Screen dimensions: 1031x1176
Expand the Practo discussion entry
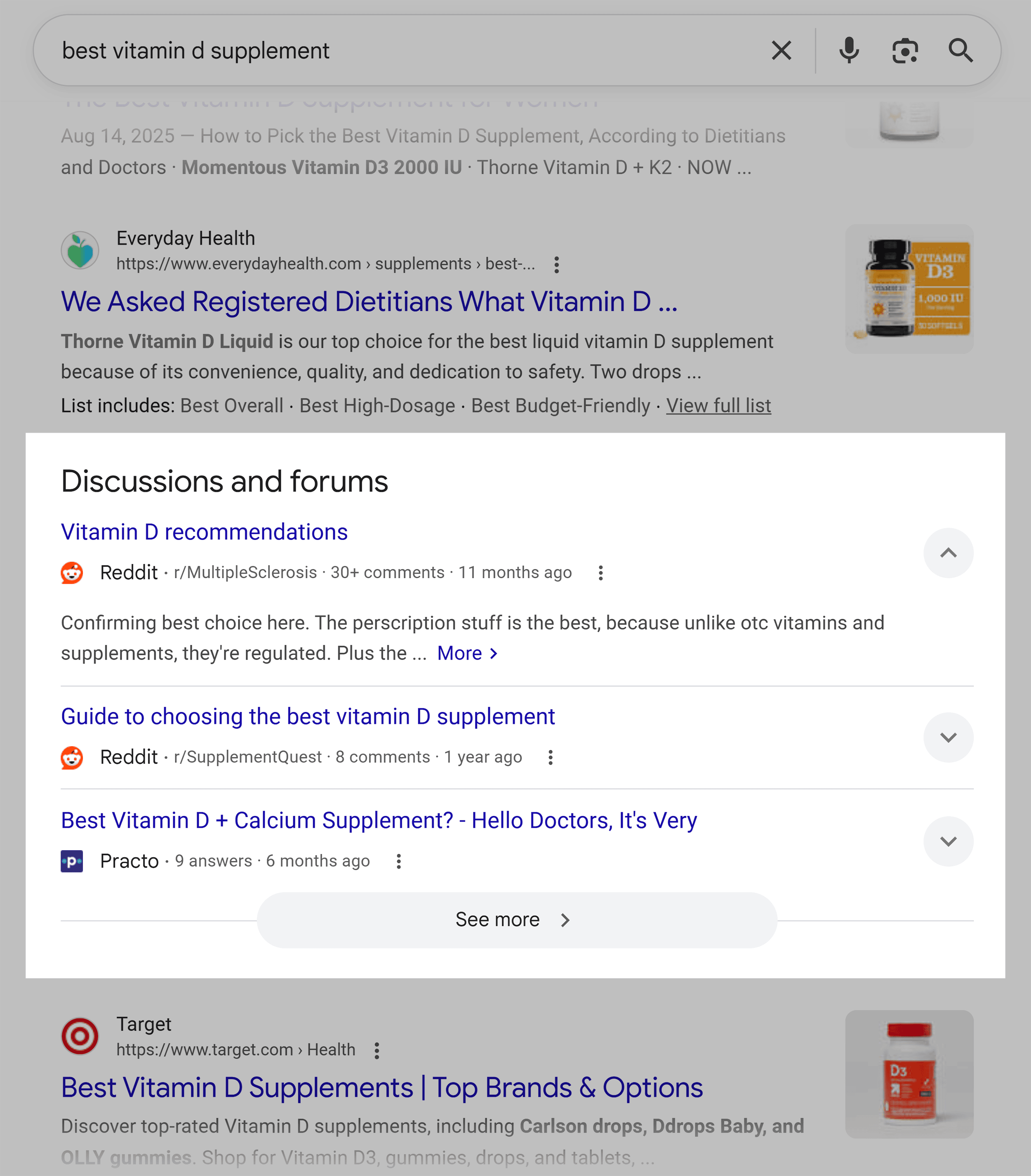coord(948,841)
